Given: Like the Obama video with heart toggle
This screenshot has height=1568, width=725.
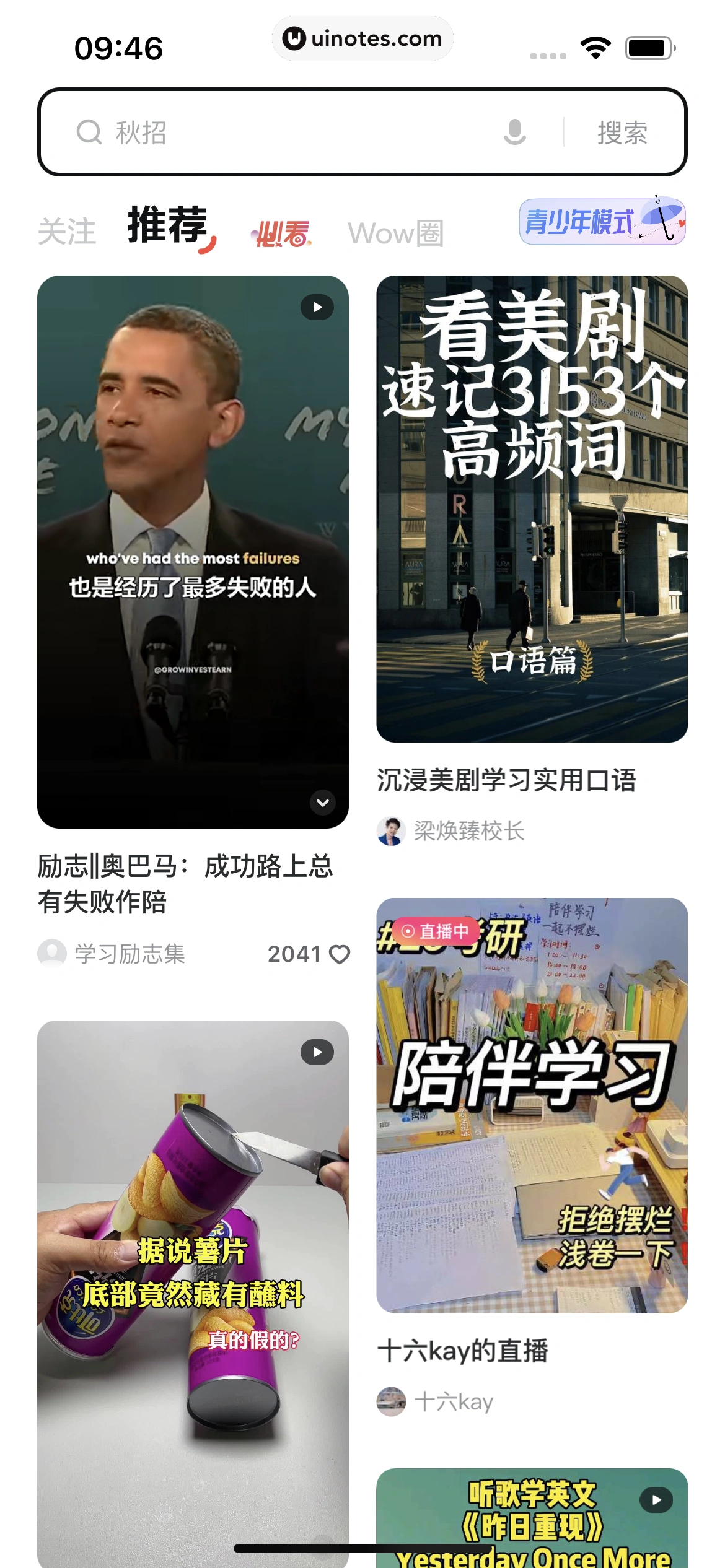Looking at the screenshot, I should click(339, 954).
